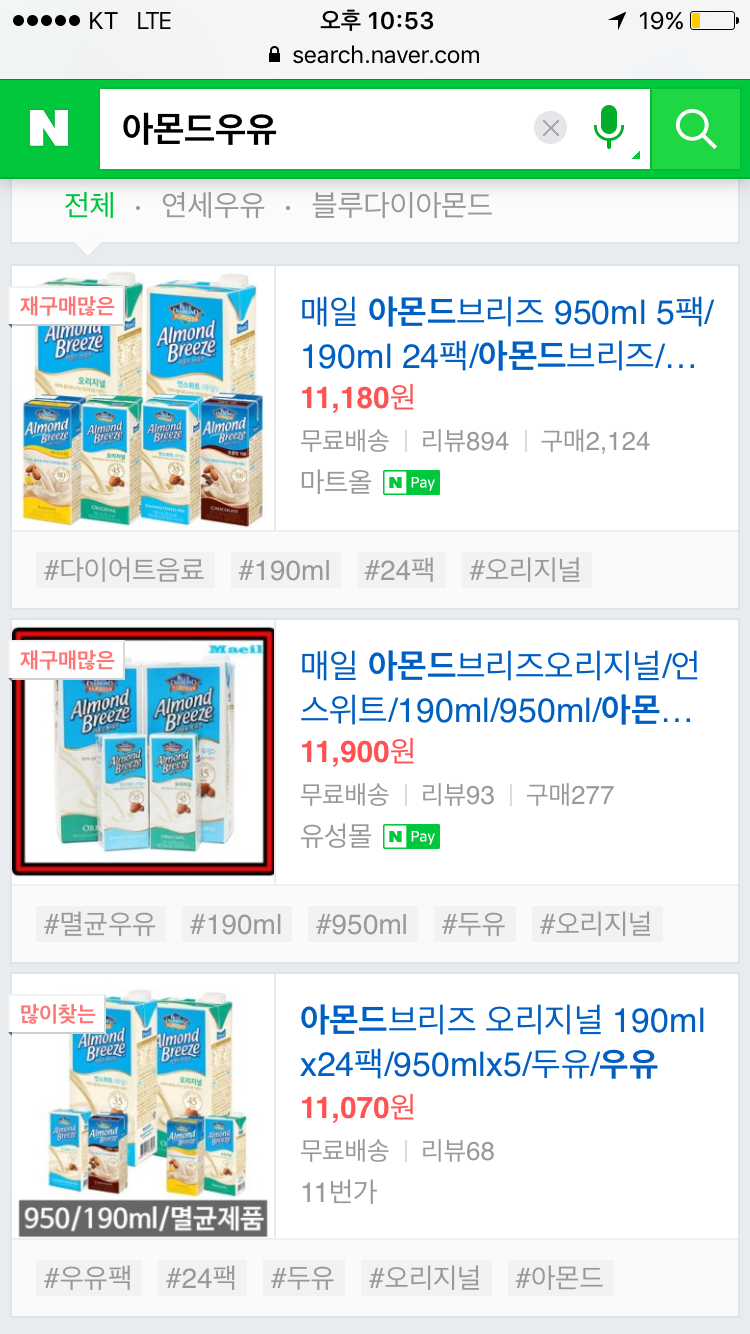
Task: Tap the #아몬드 hashtag chip
Action: [x=560, y=1278]
